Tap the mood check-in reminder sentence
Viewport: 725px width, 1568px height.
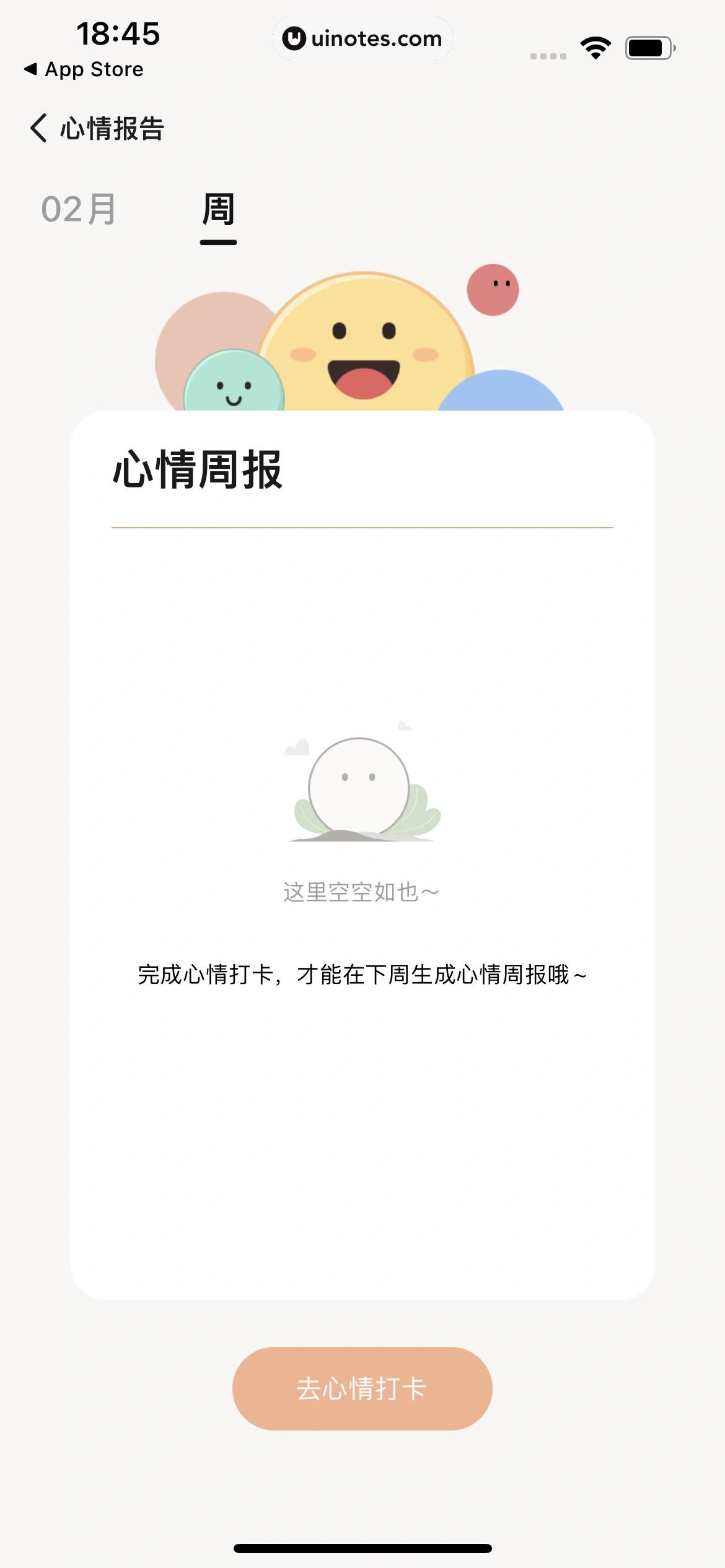pos(361,972)
